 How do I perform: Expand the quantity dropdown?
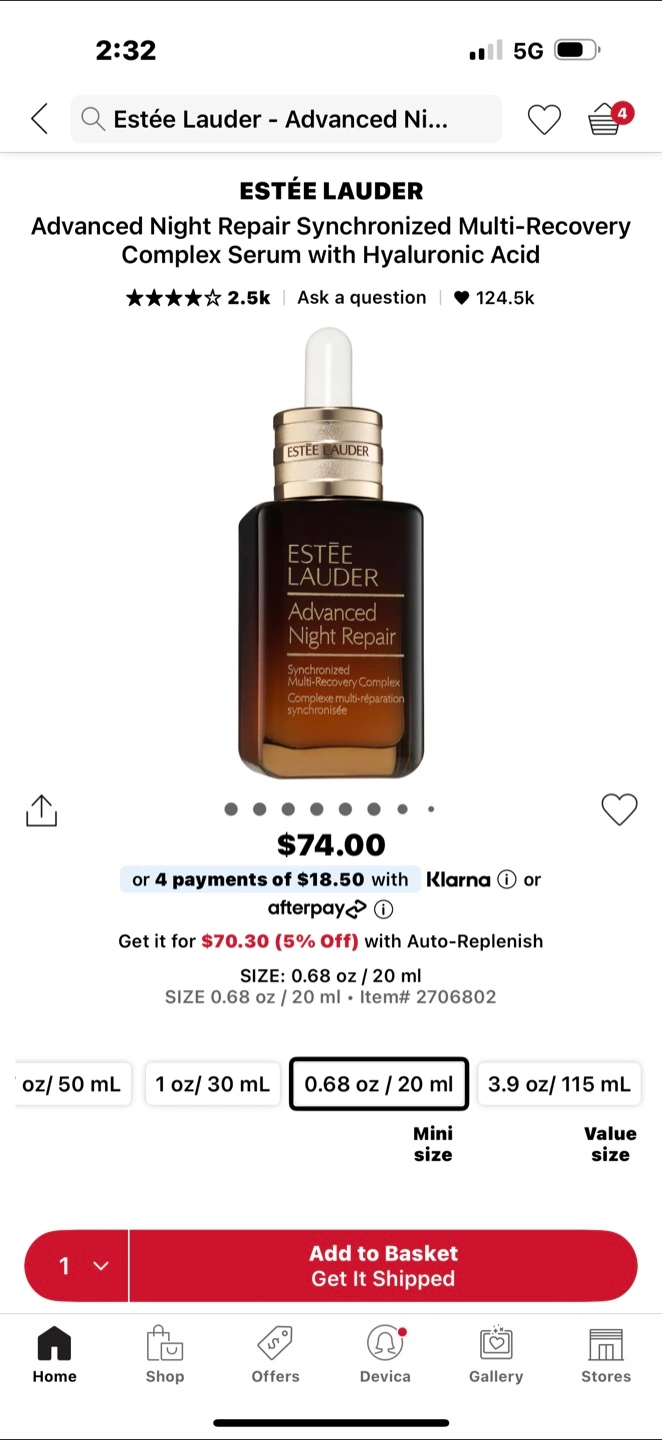(78, 1266)
